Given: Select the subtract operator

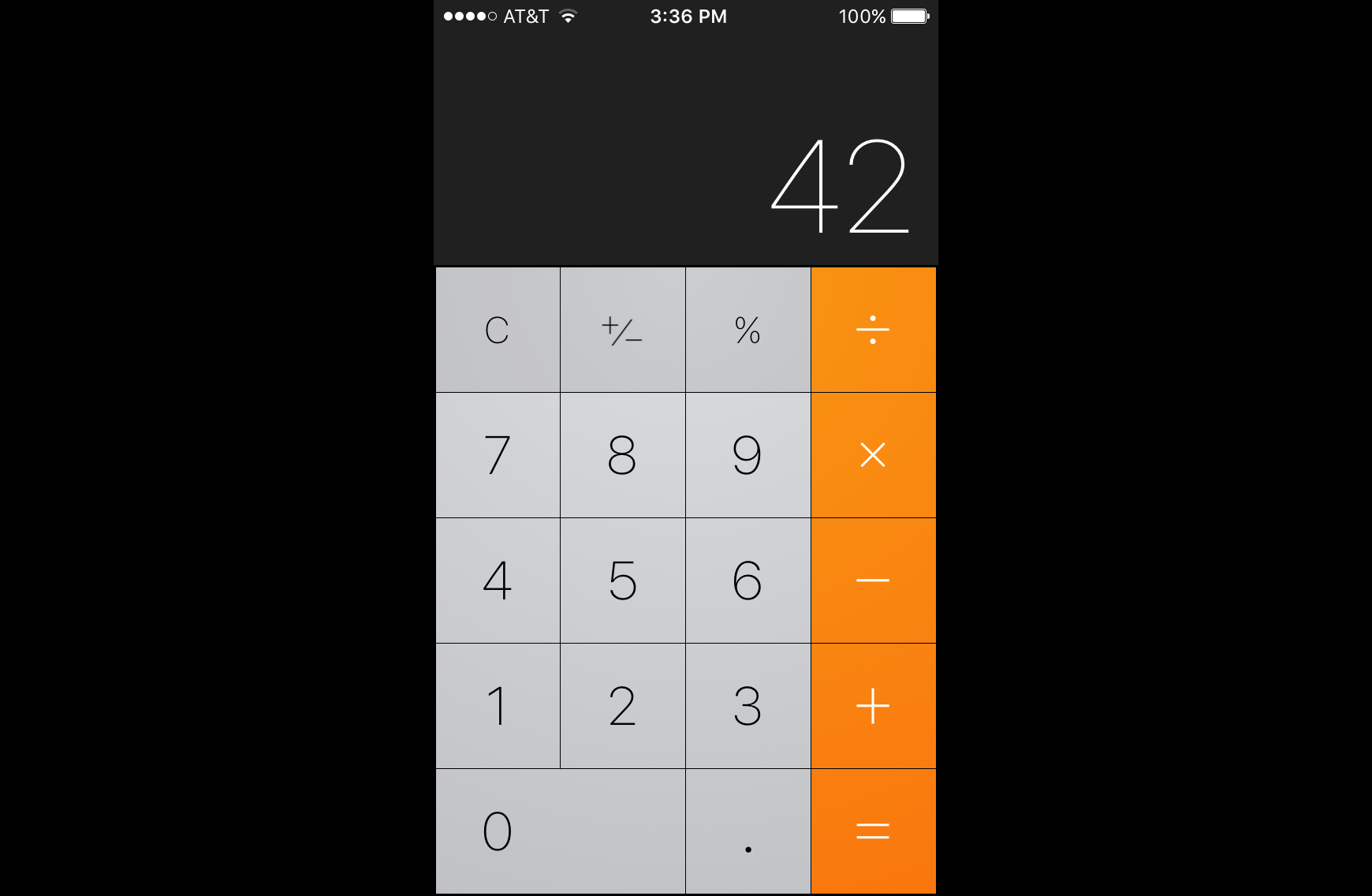Looking at the screenshot, I should pyautogui.click(x=873, y=581).
